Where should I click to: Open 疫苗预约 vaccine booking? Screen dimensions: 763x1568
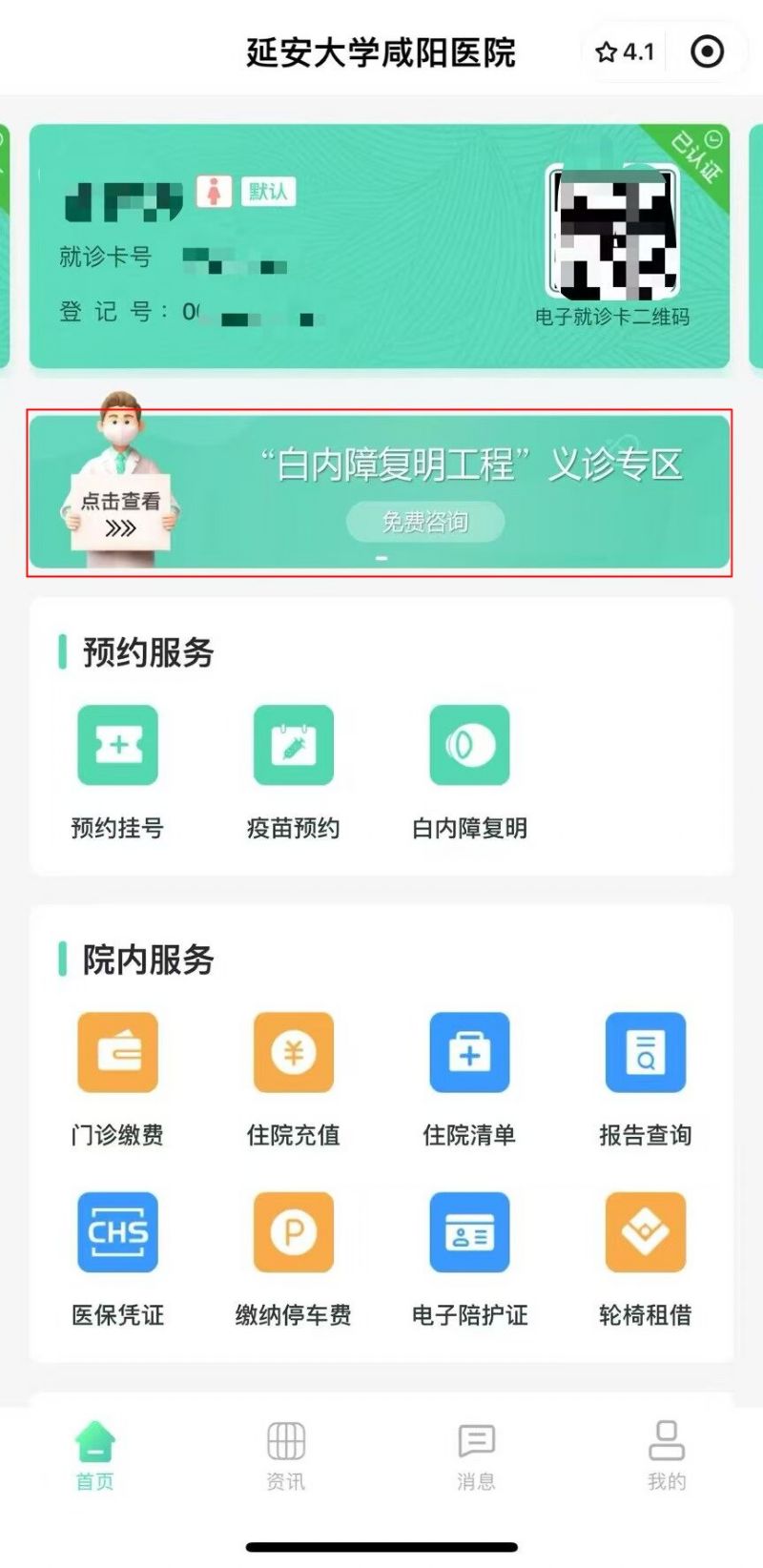[293, 746]
